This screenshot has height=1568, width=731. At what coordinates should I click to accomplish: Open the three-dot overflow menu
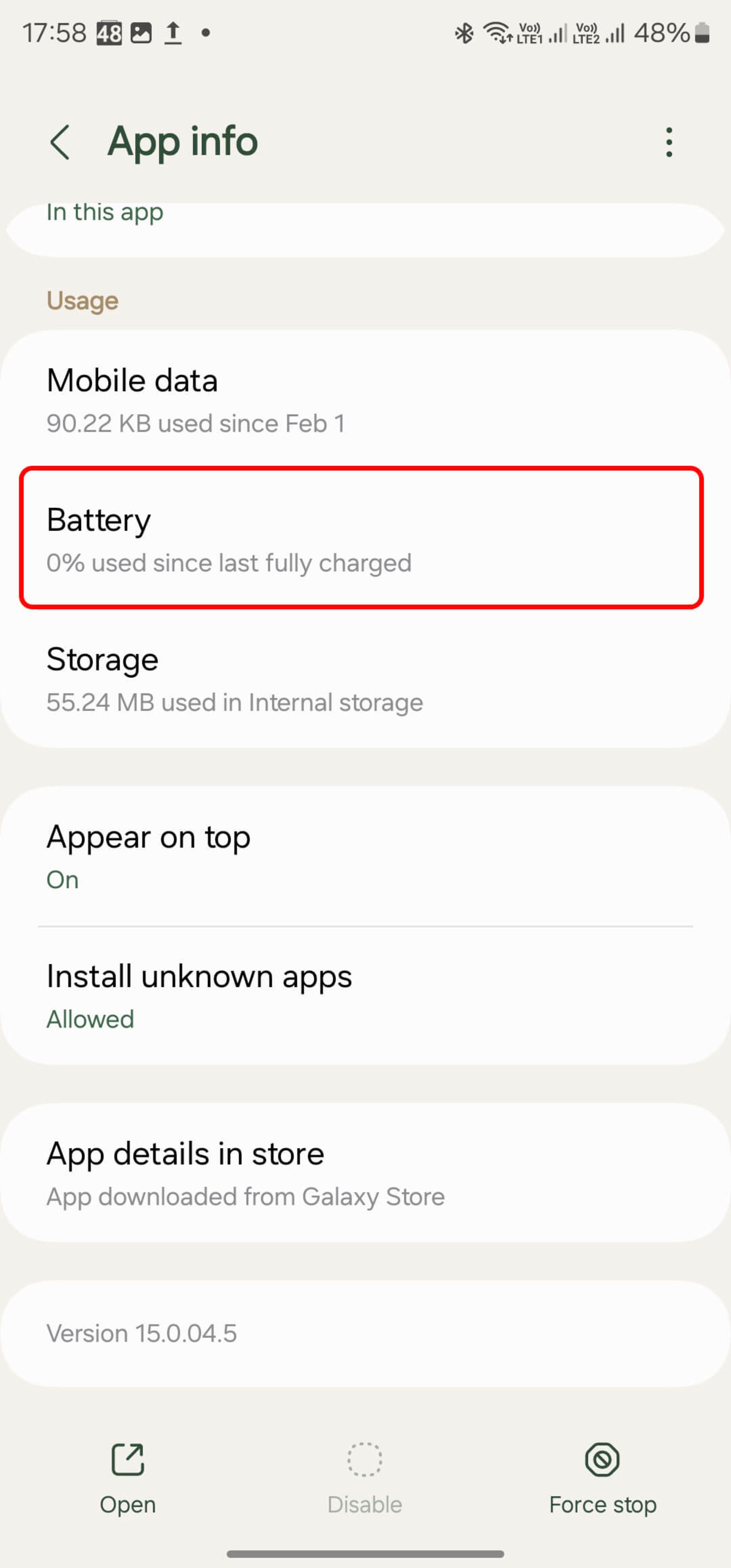click(669, 142)
